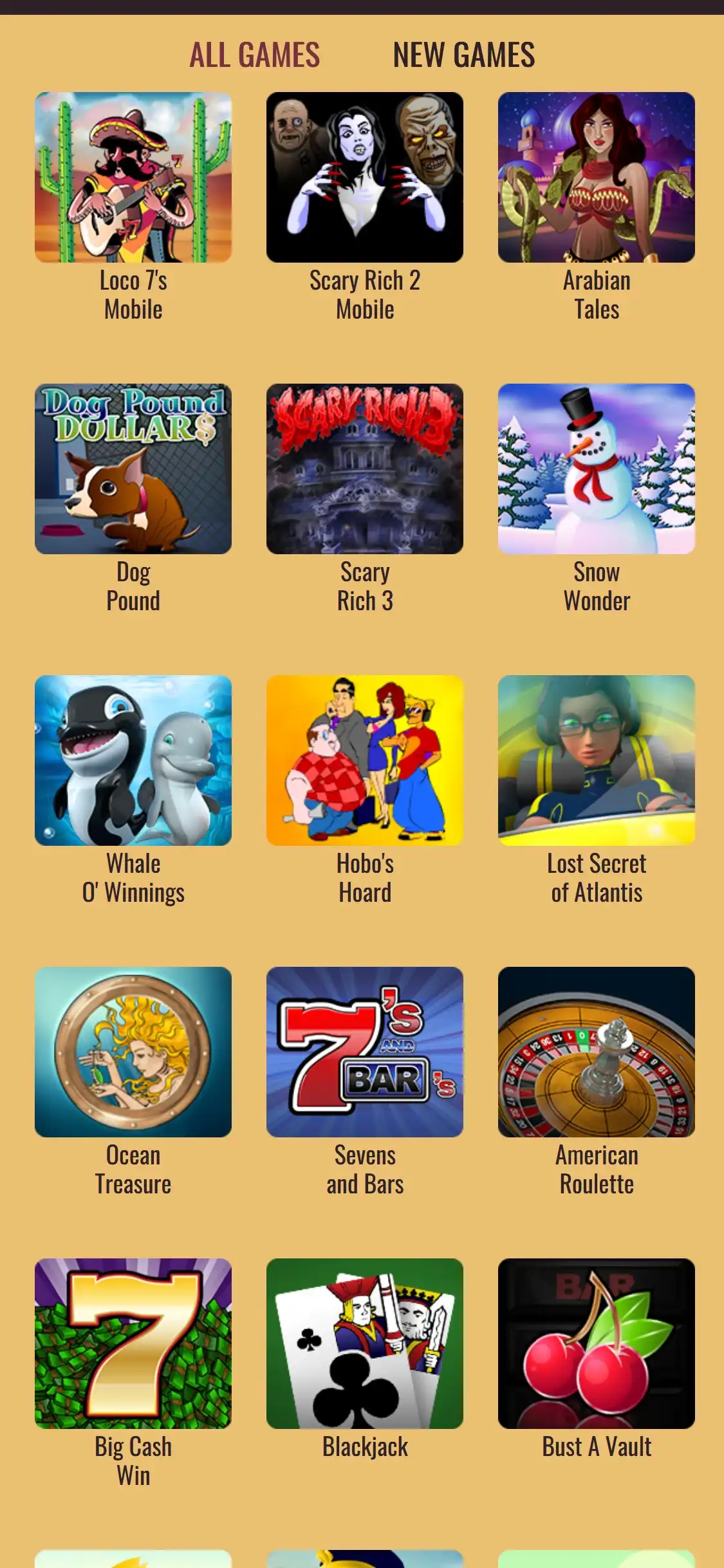Switch to the All Games tab
724x1568 pixels.
(x=254, y=55)
